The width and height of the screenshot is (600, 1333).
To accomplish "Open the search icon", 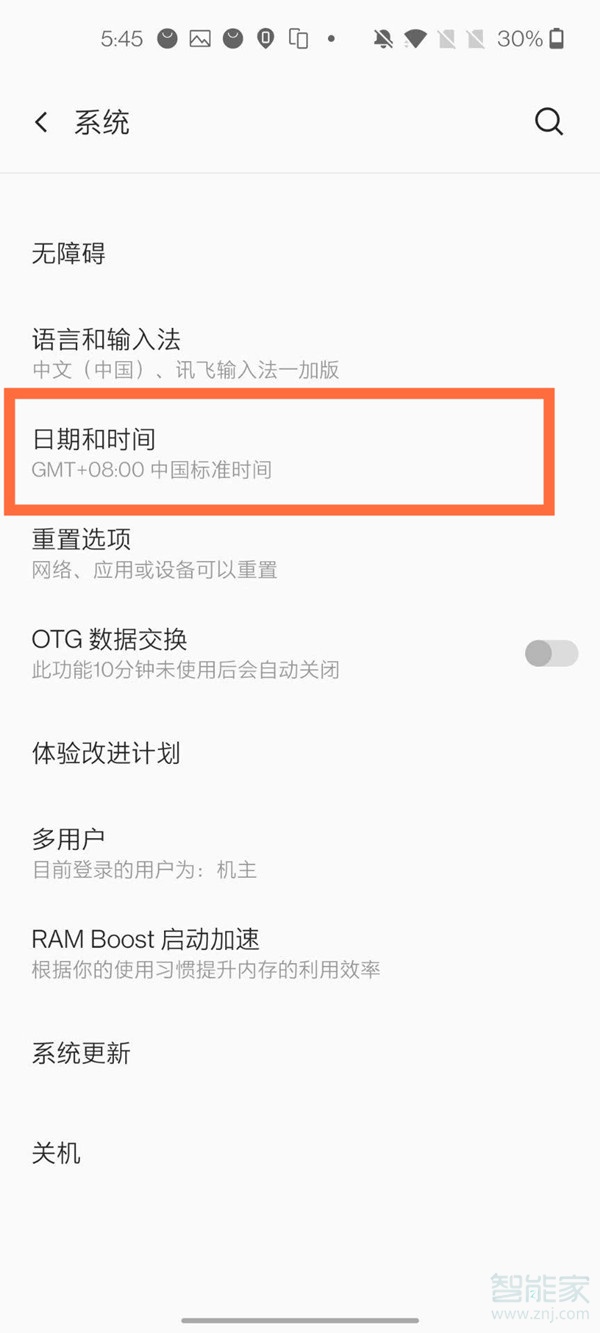I will pyautogui.click(x=549, y=122).
